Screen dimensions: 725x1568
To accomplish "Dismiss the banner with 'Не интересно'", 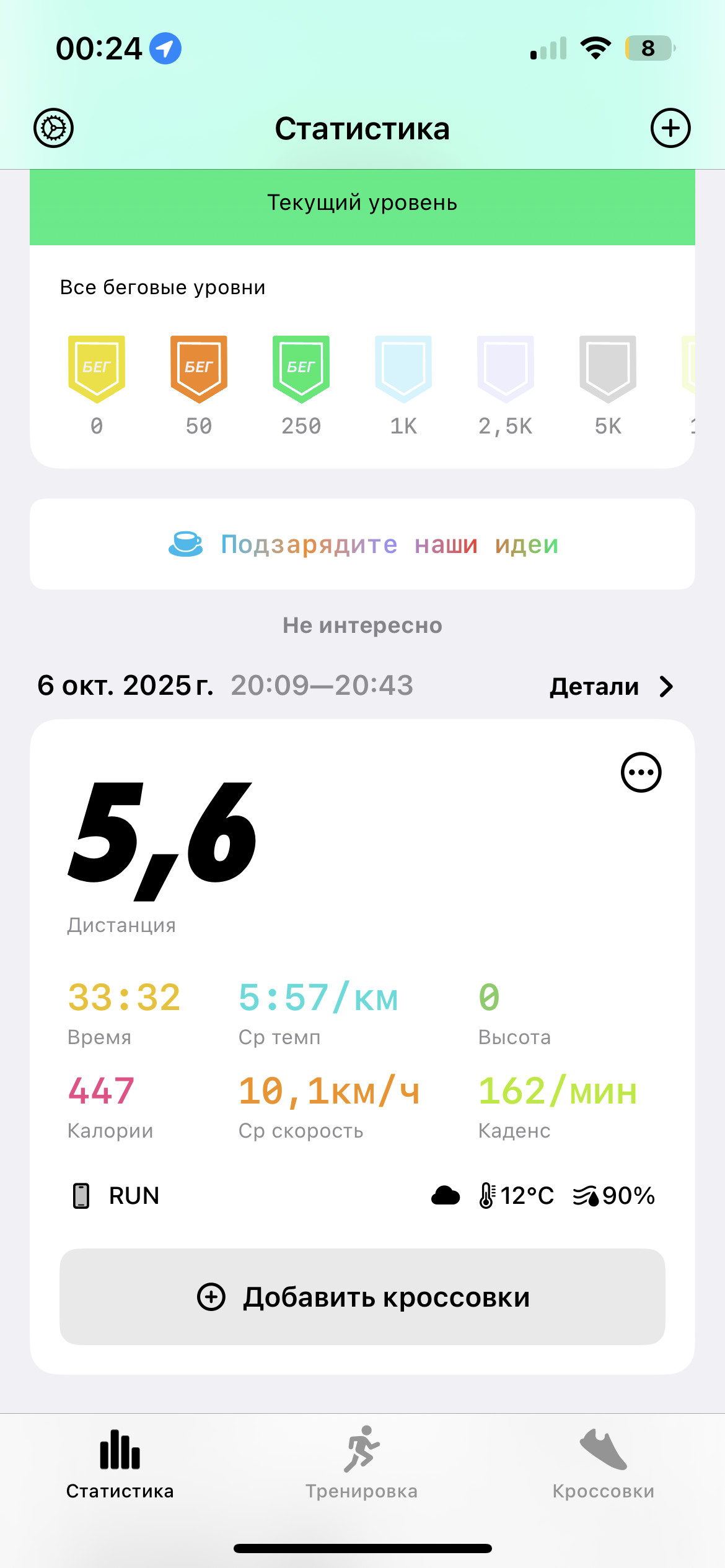I will [362, 625].
